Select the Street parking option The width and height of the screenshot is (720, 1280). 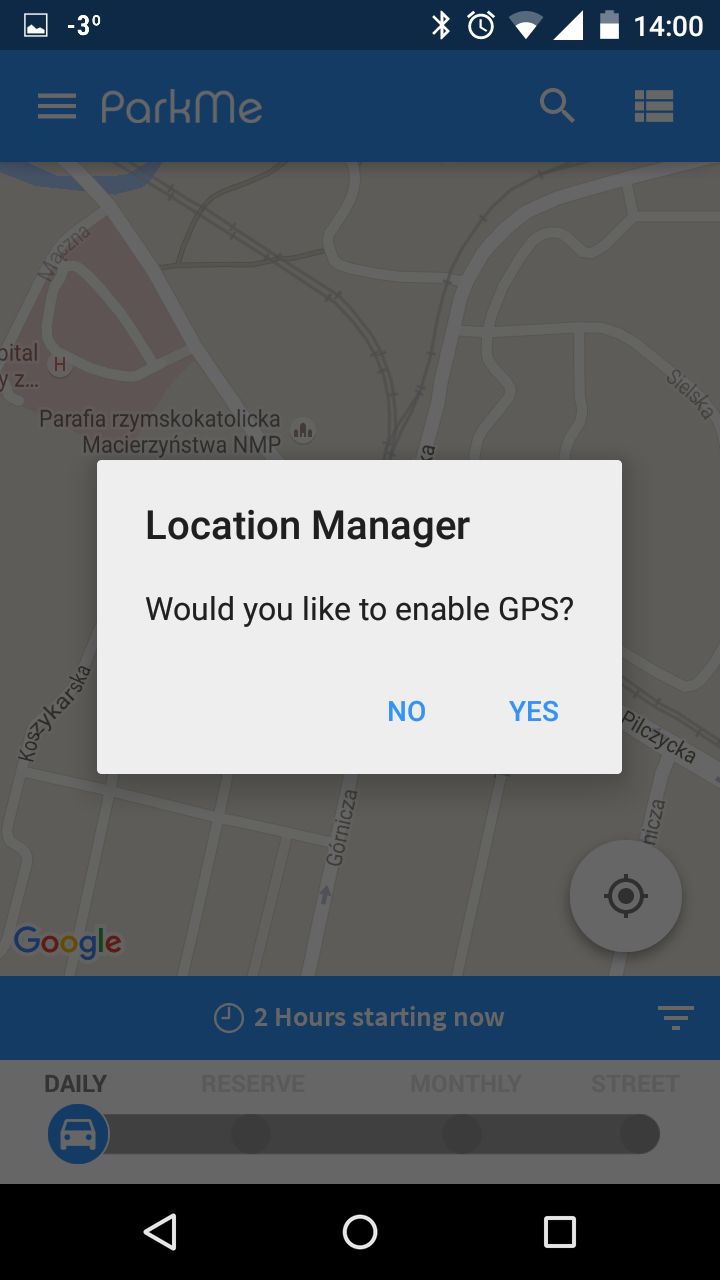click(x=635, y=1084)
